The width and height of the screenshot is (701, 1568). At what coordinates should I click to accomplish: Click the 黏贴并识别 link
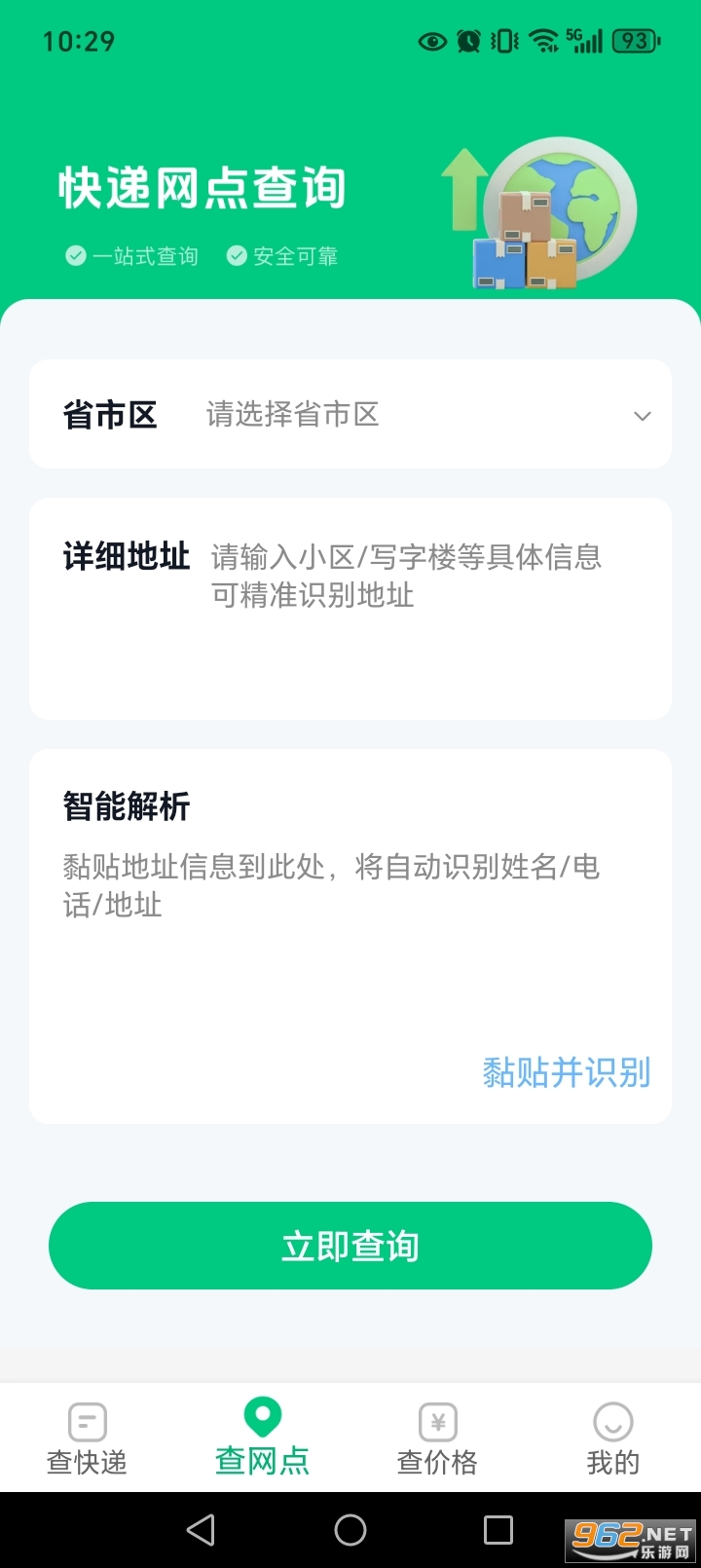(566, 1072)
